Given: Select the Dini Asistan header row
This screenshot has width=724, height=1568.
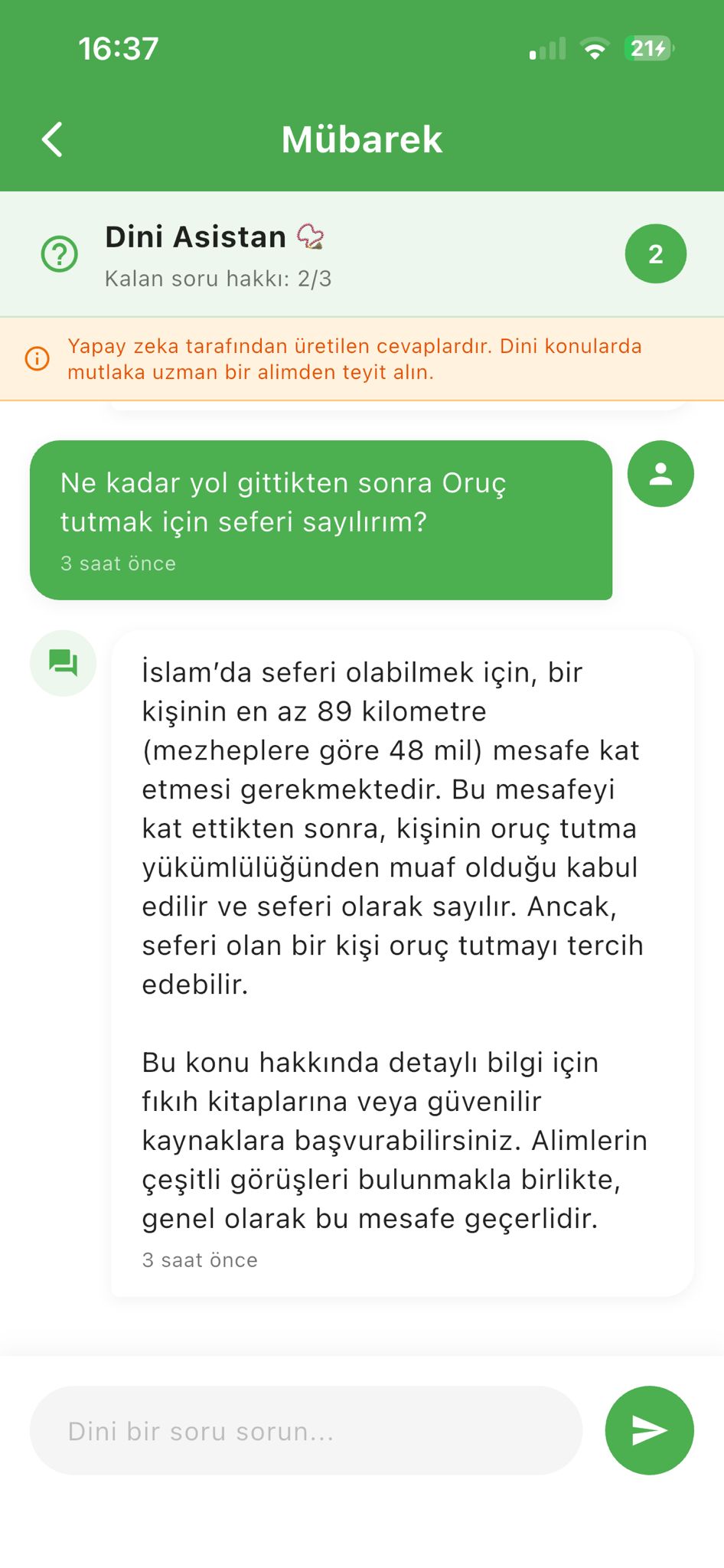Looking at the screenshot, I should click(x=362, y=253).
